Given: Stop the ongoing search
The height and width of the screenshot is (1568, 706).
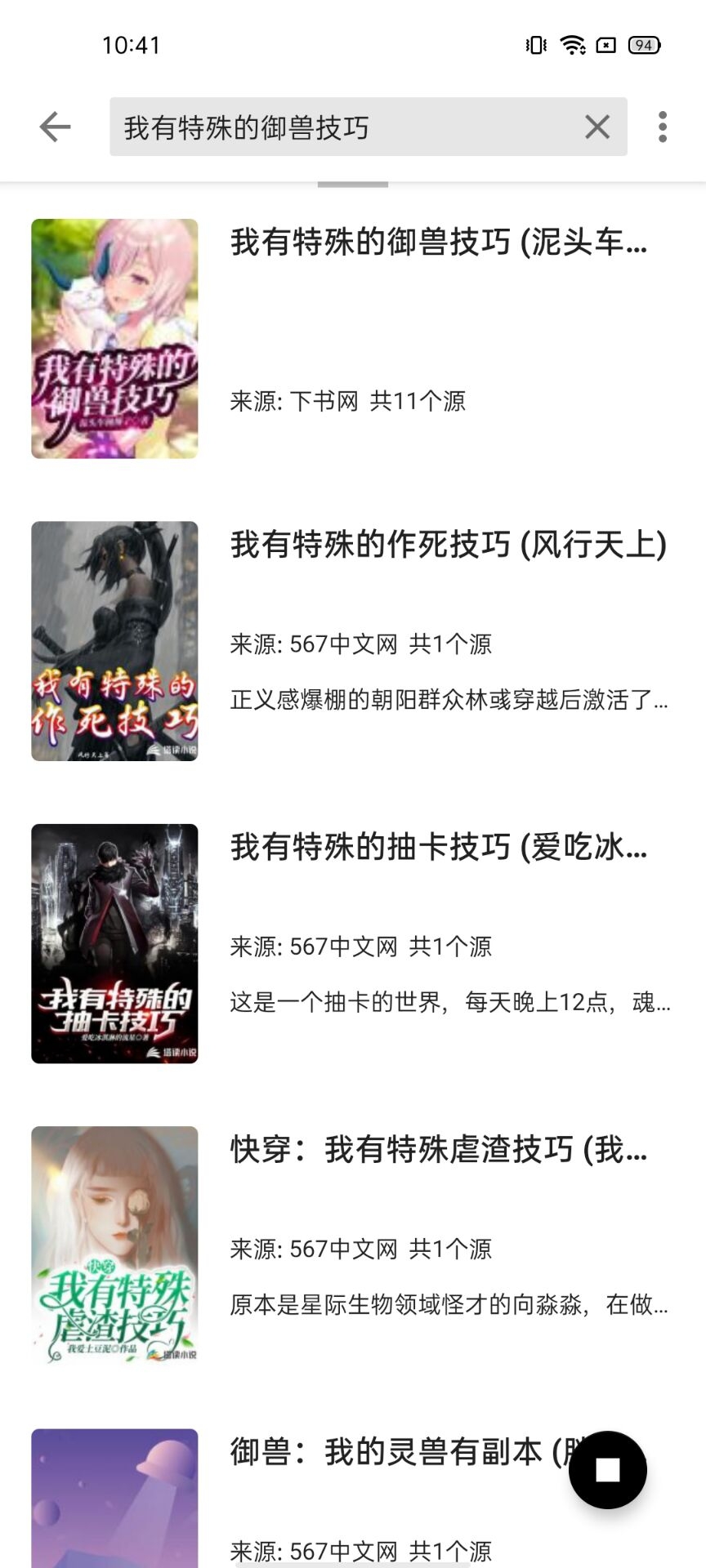Looking at the screenshot, I should pyautogui.click(x=608, y=1470).
